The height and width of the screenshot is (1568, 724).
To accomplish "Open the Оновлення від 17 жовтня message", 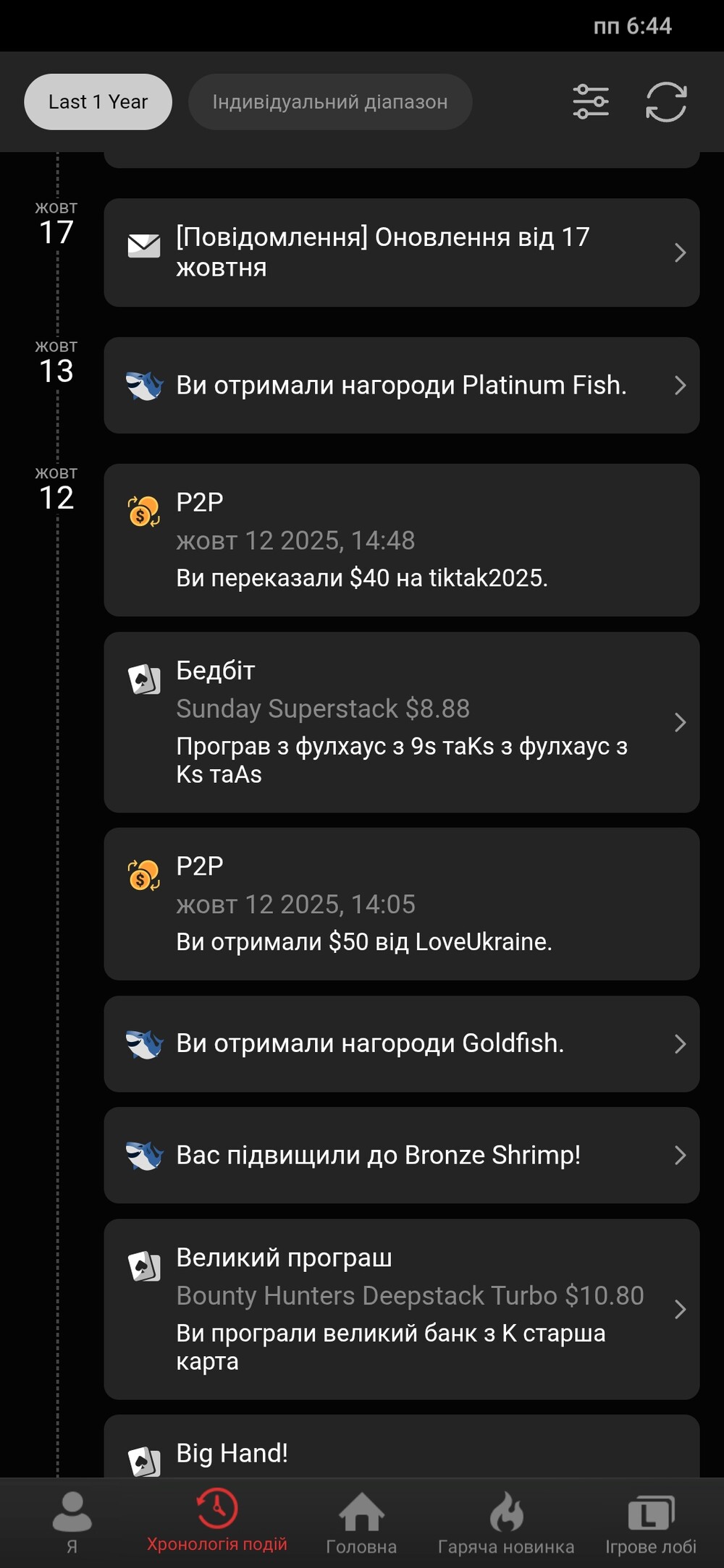I will [401, 253].
